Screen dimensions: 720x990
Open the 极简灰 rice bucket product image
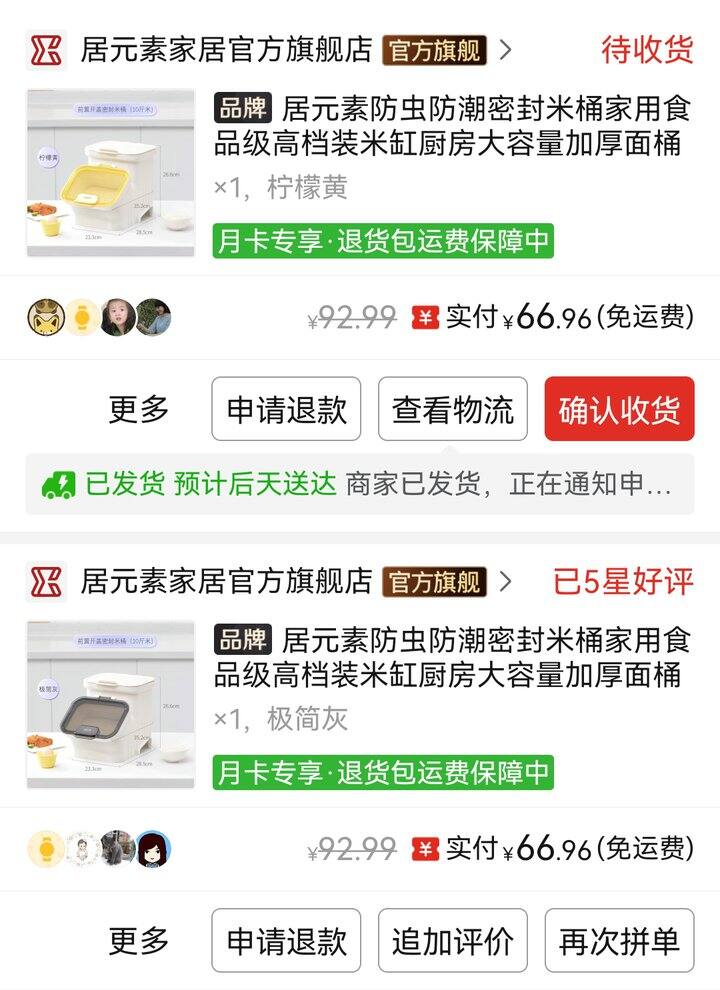pyautogui.click(x=110, y=705)
